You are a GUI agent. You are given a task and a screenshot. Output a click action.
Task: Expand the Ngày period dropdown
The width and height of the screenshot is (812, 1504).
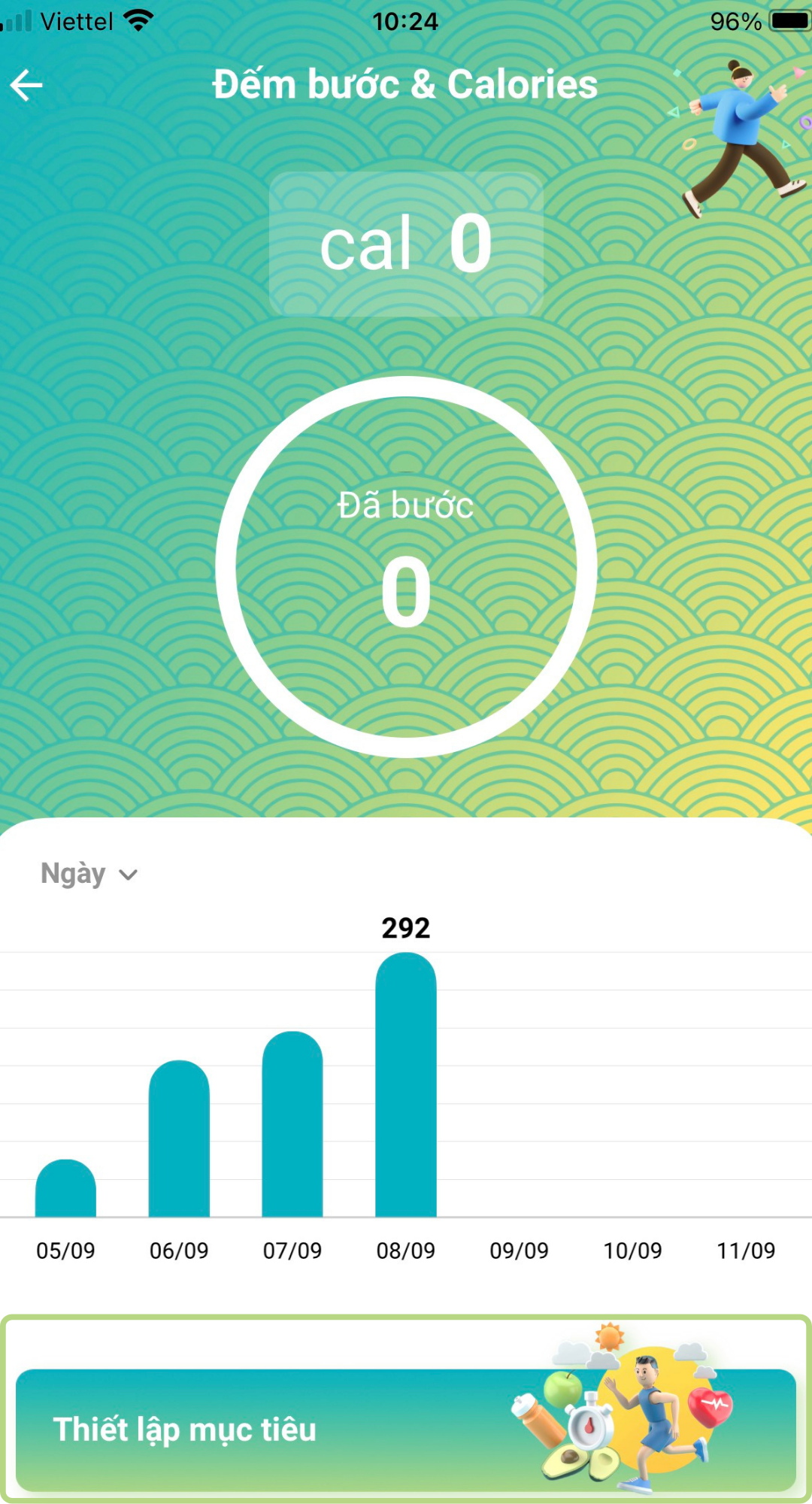pyautogui.click(x=89, y=874)
